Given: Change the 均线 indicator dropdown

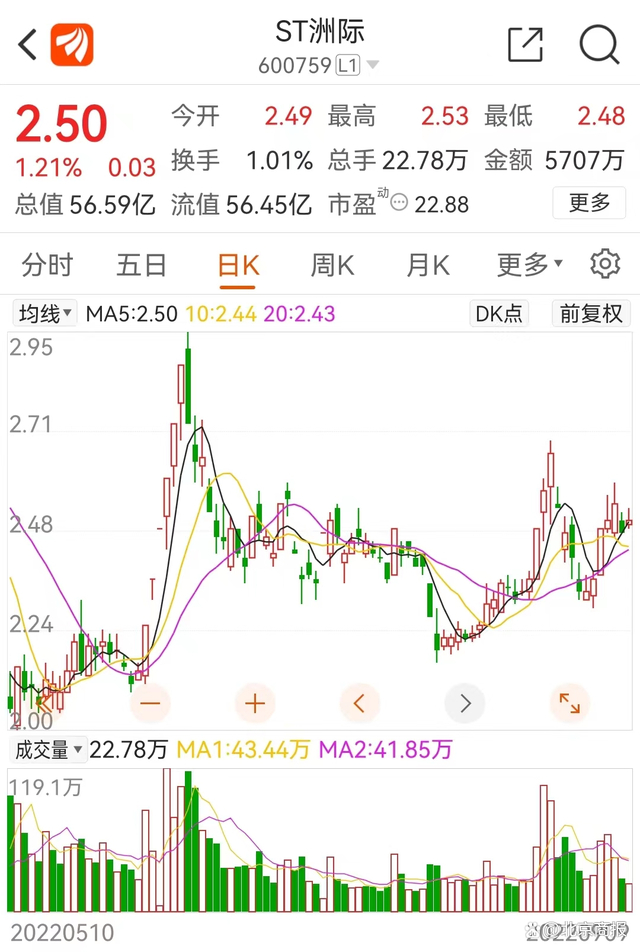Looking at the screenshot, I should pyautogui.click(x=45, y=313).
